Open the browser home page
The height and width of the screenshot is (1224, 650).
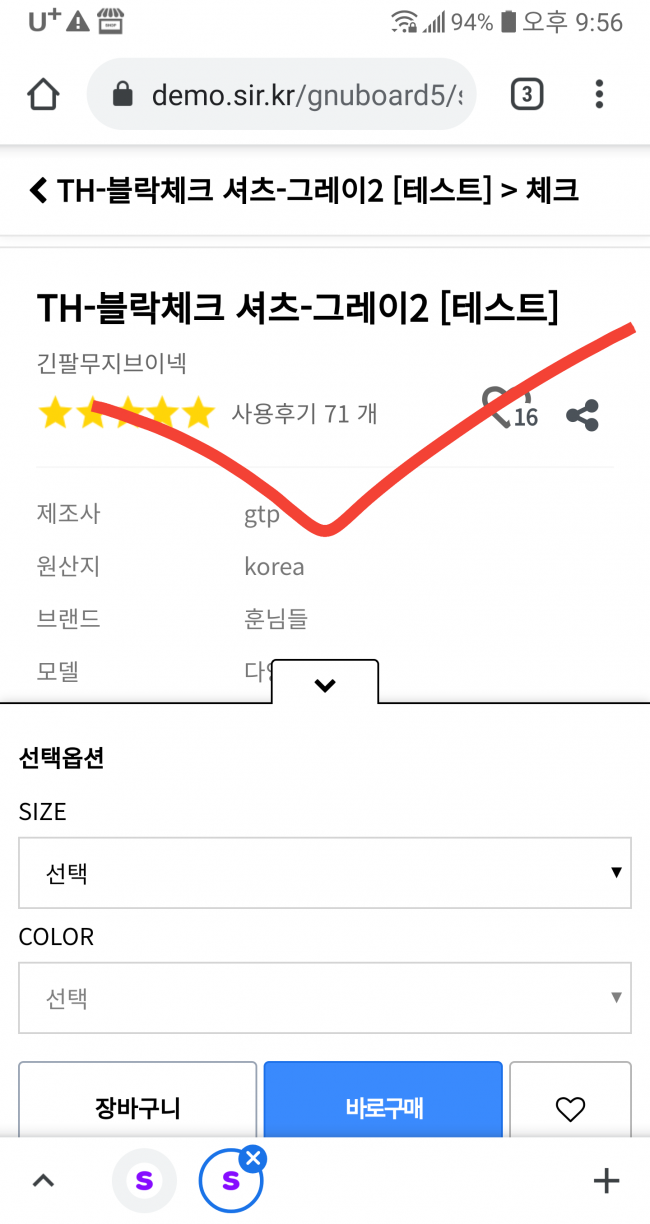click(x=43, y=95)
